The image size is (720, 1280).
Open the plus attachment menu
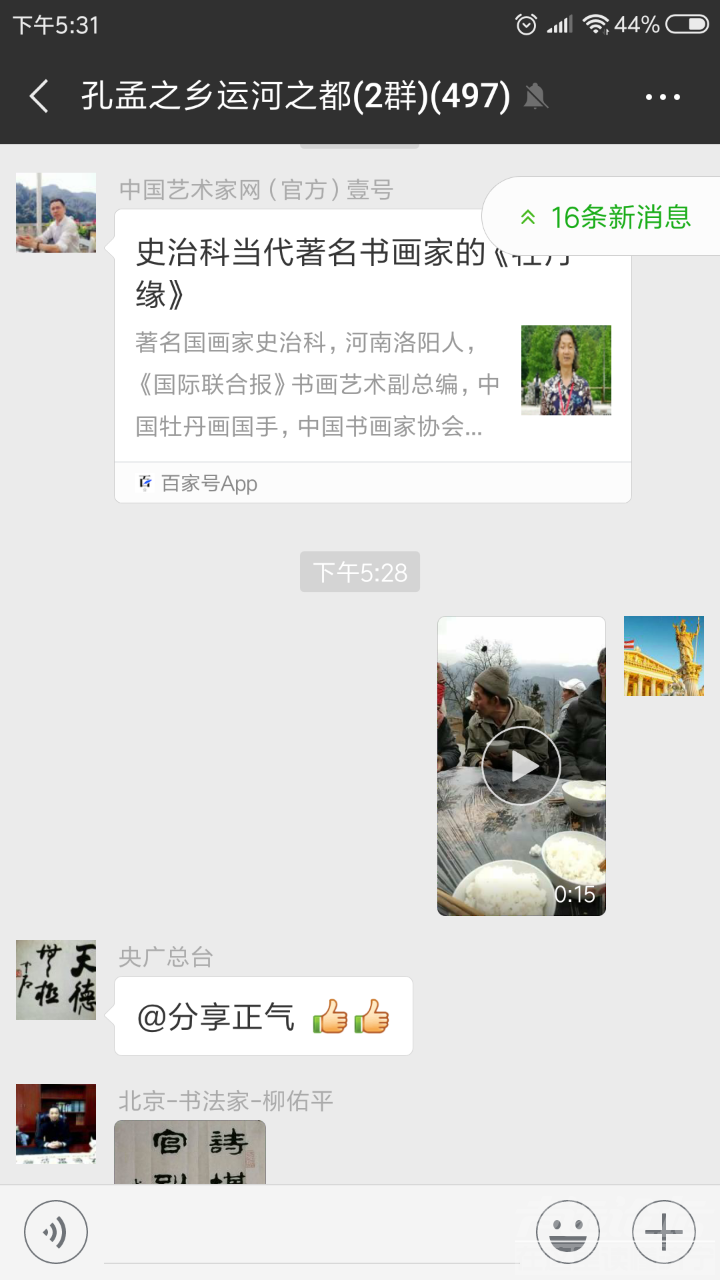click(x=663, y=1232)
